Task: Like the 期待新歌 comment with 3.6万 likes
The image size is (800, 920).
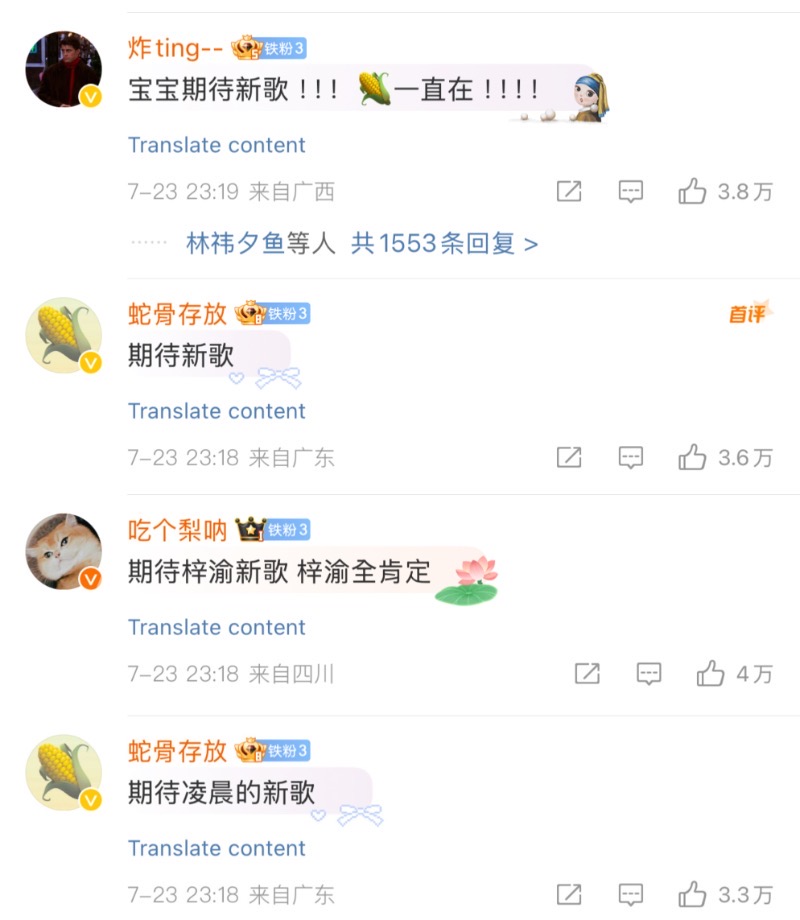Action: point(692,458)
